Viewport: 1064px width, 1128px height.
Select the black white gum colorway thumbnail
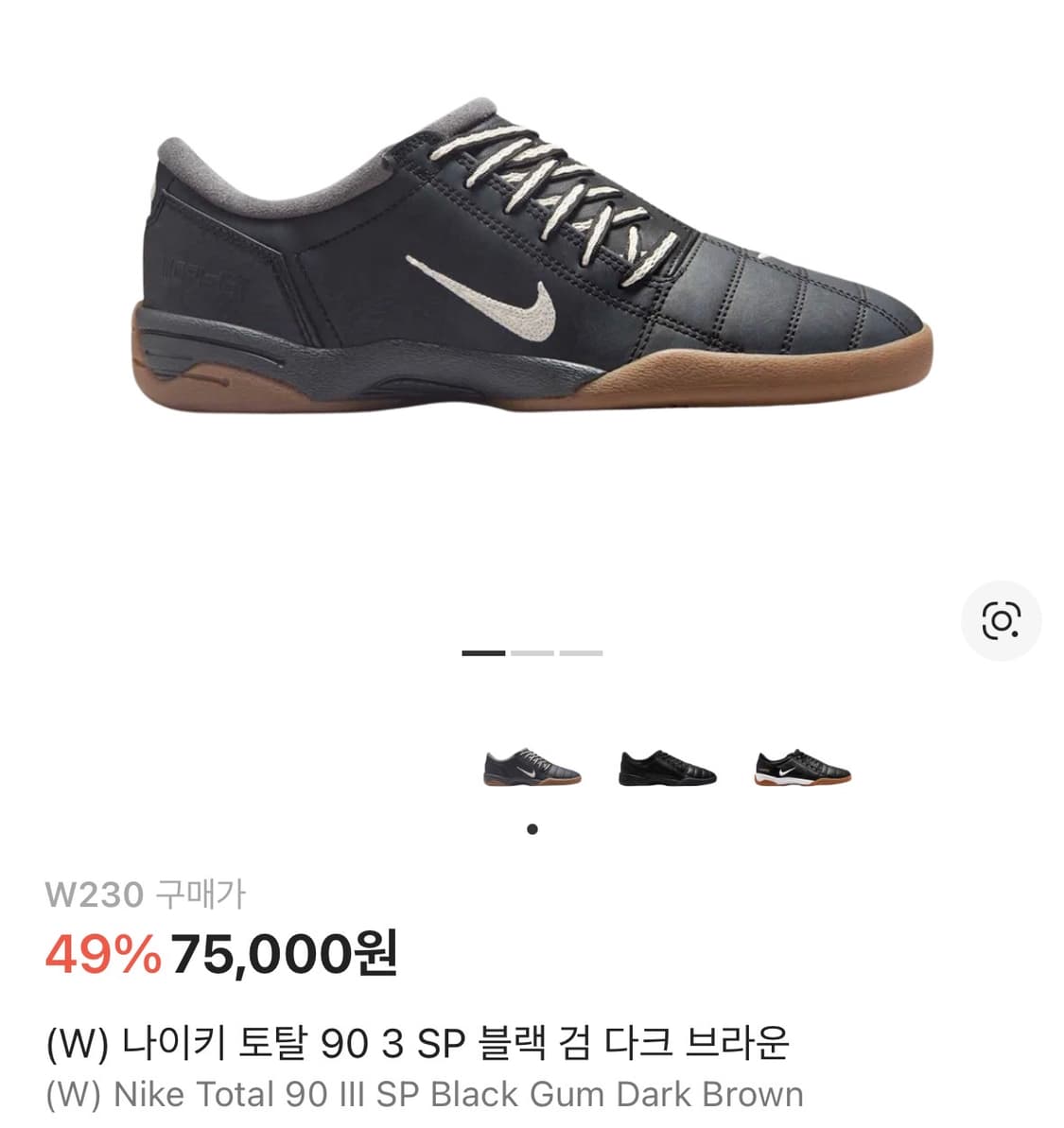point(799,766)
